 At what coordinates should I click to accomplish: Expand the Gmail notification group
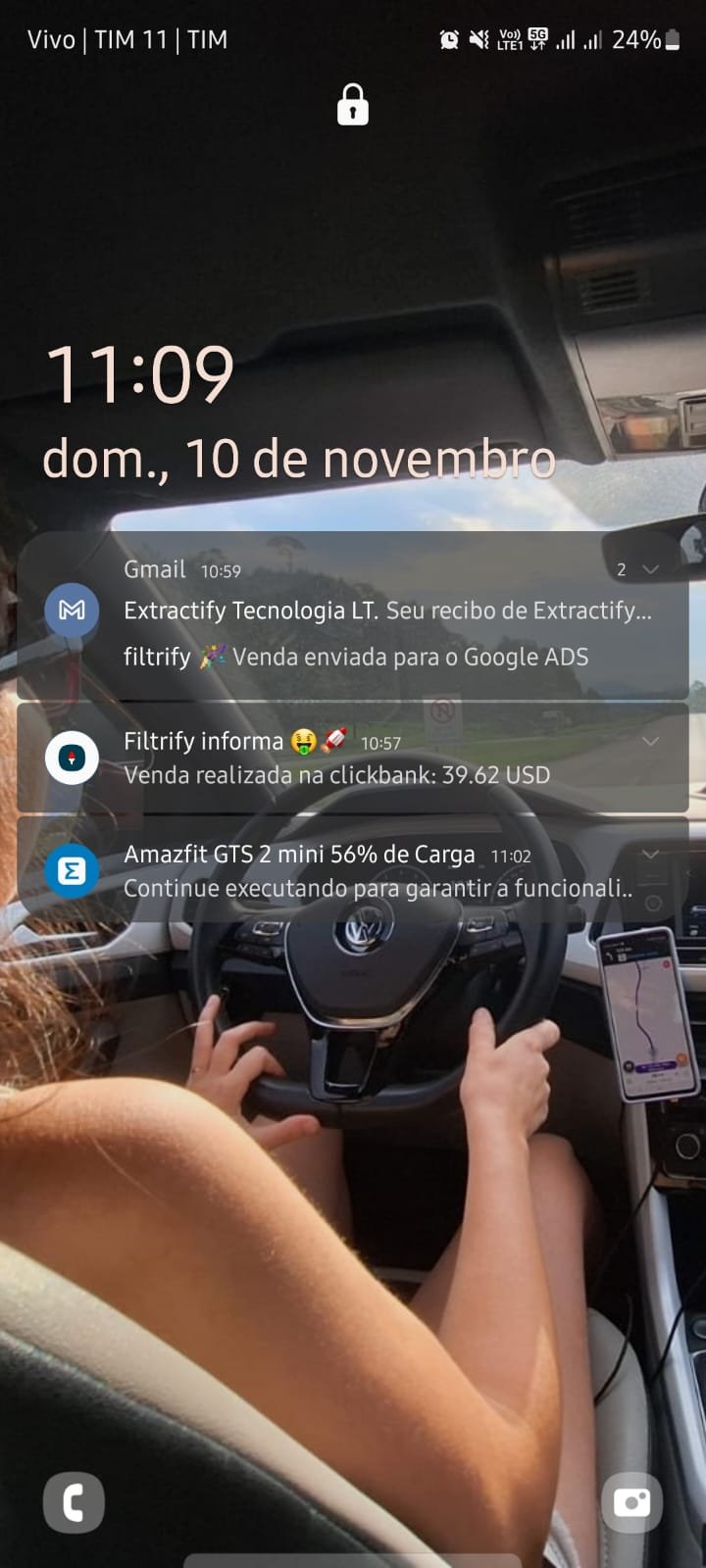coord(649,569)
